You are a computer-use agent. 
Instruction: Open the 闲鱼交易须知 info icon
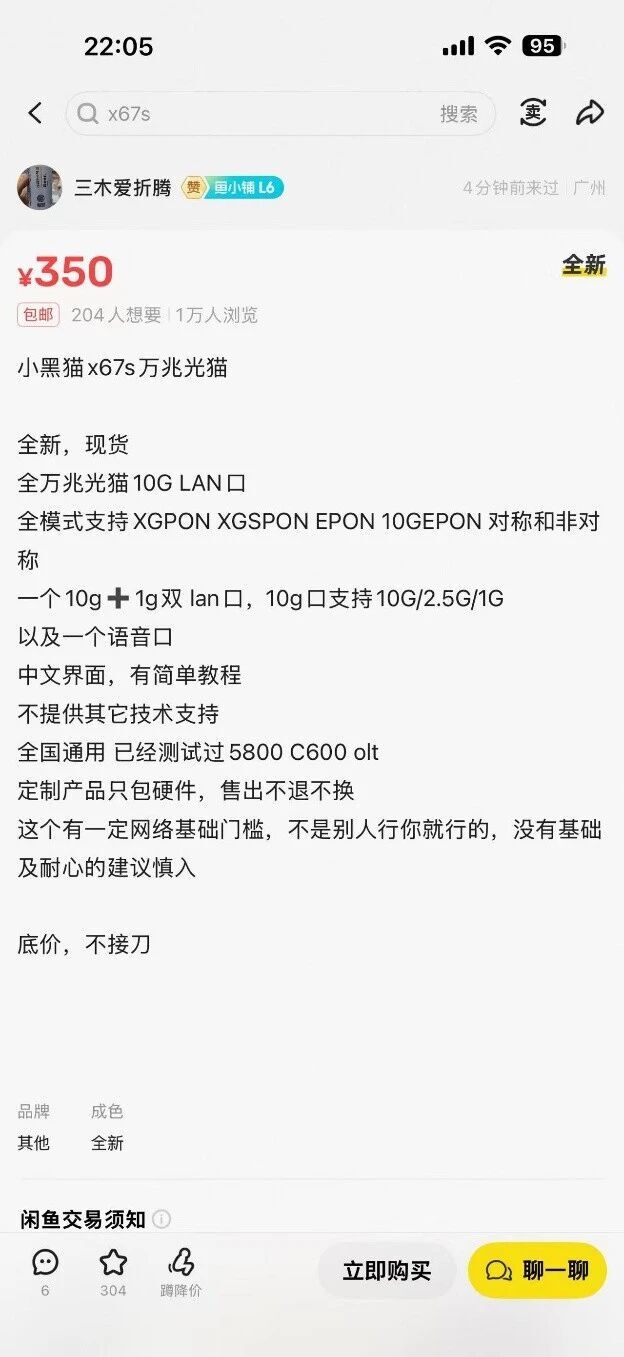(161, 1219)
